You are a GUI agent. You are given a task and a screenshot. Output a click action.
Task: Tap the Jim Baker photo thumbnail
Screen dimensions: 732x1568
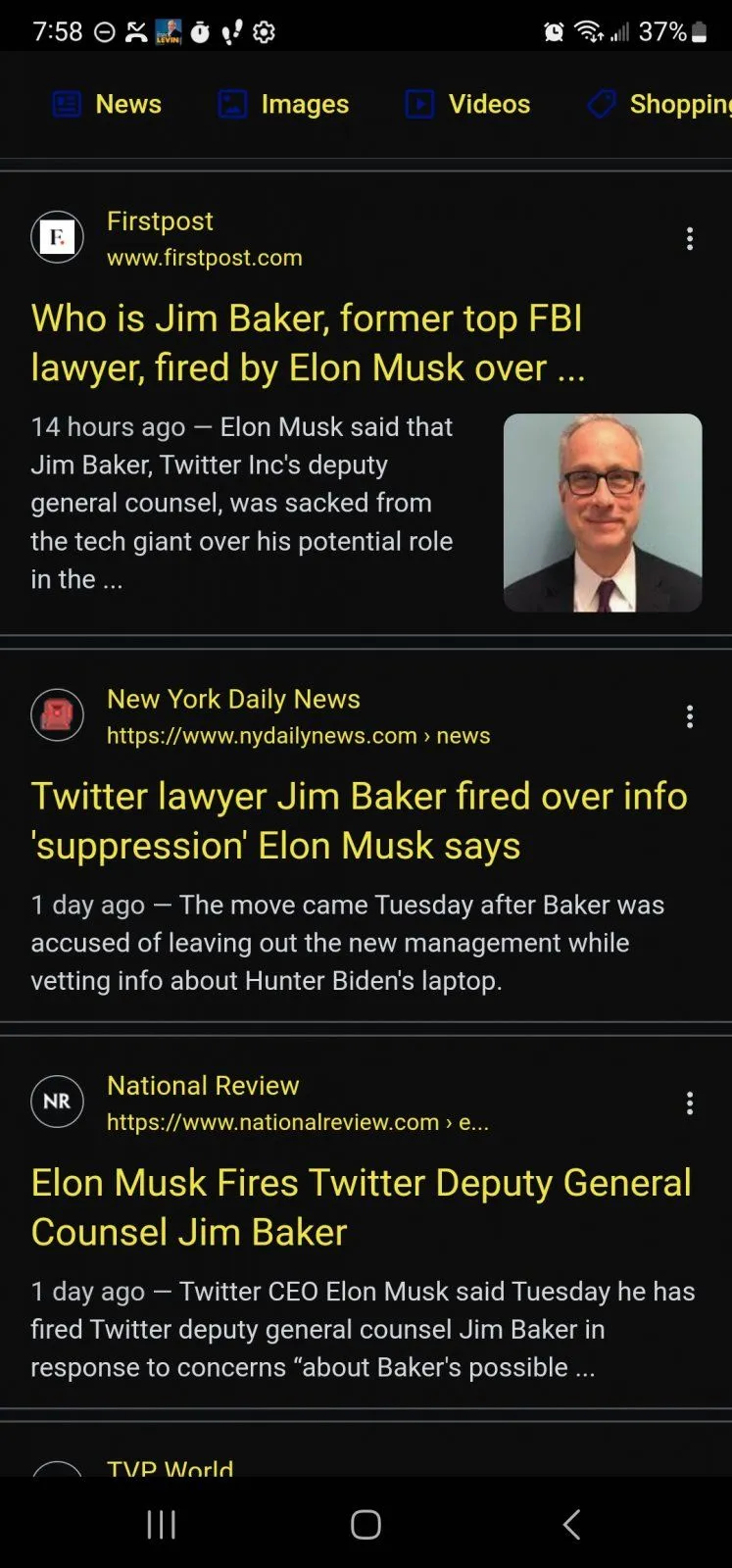pyautogui.click(x=603, y=513)
